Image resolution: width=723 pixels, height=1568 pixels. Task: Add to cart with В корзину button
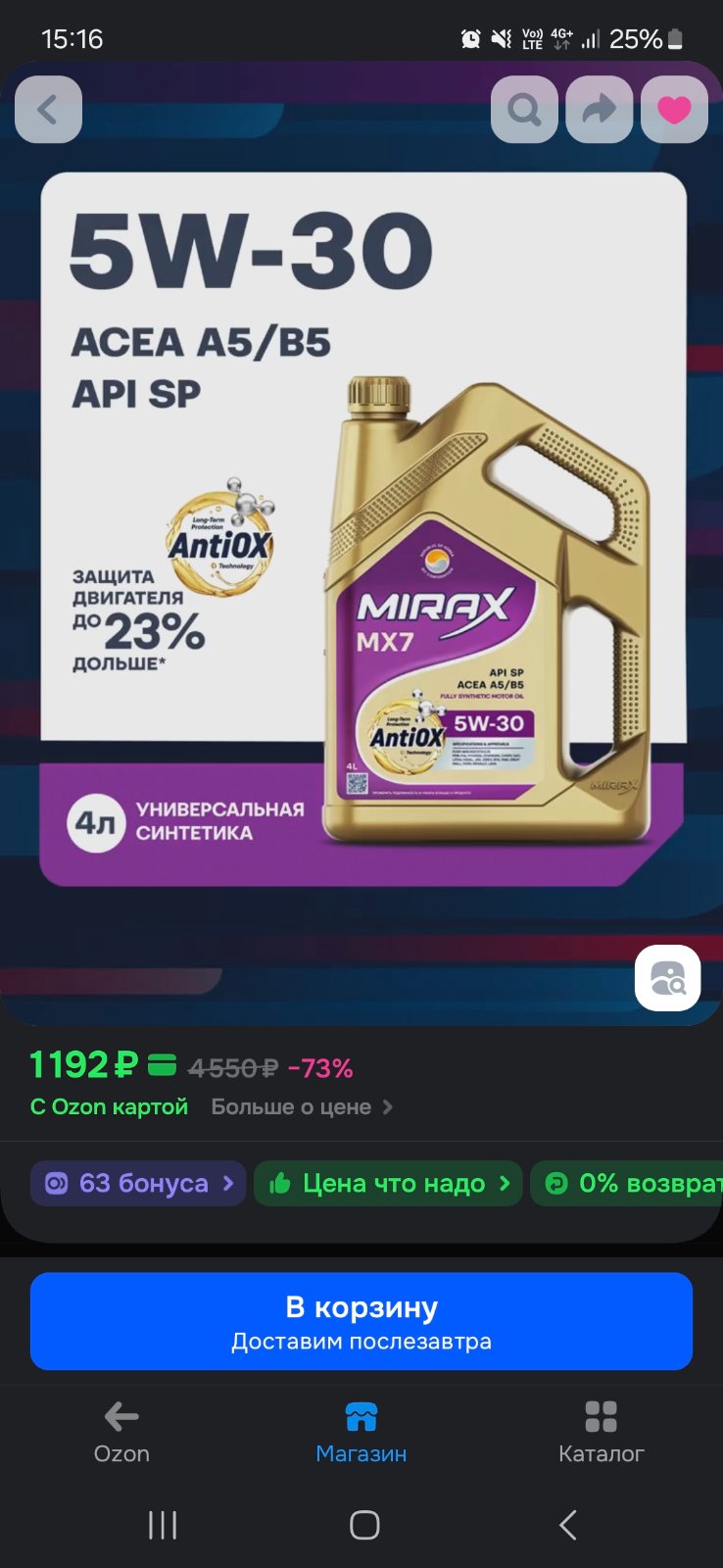361,1321
